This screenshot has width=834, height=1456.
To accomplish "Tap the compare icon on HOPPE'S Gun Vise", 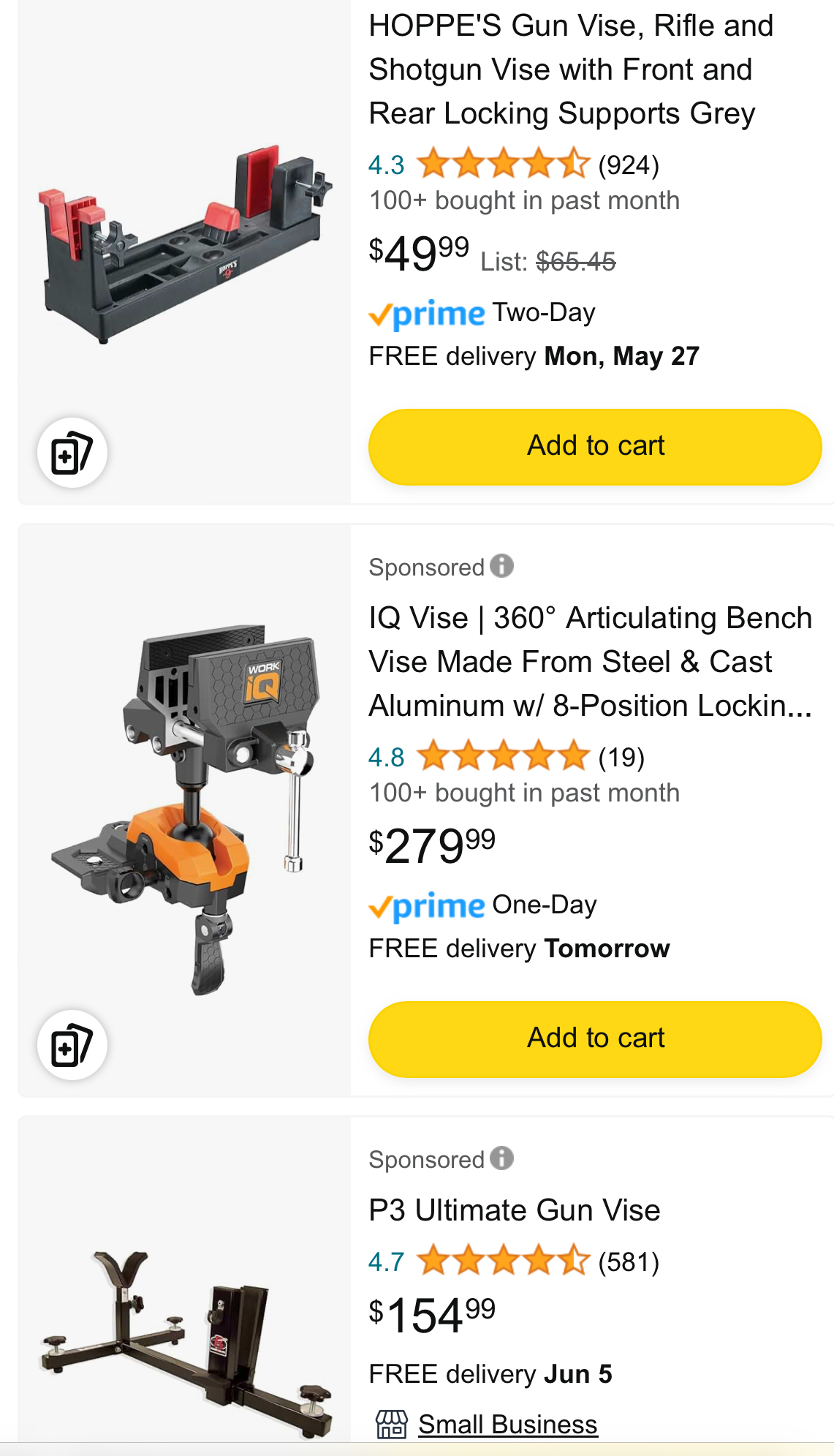I will point(72,453).
